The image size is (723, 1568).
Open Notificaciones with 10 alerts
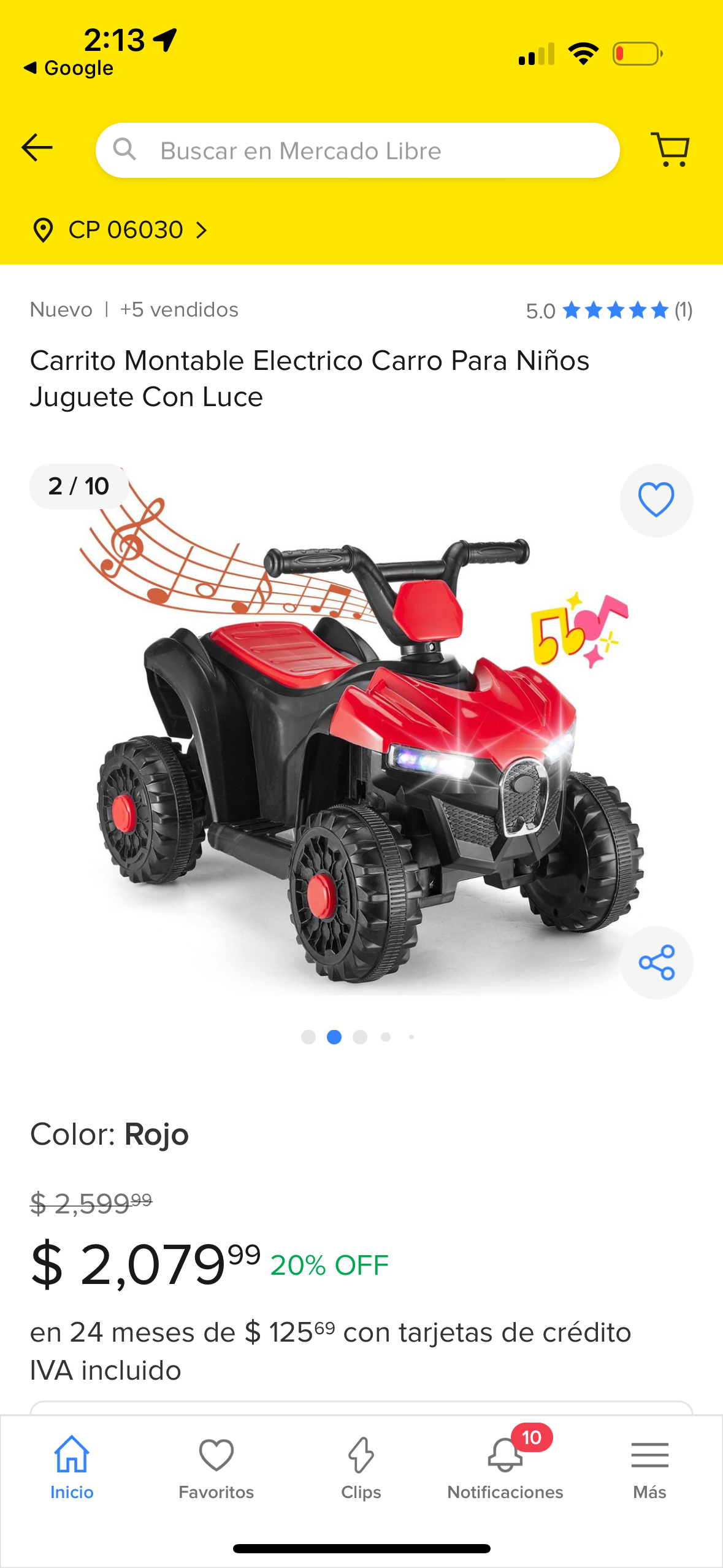[505, 1467]
